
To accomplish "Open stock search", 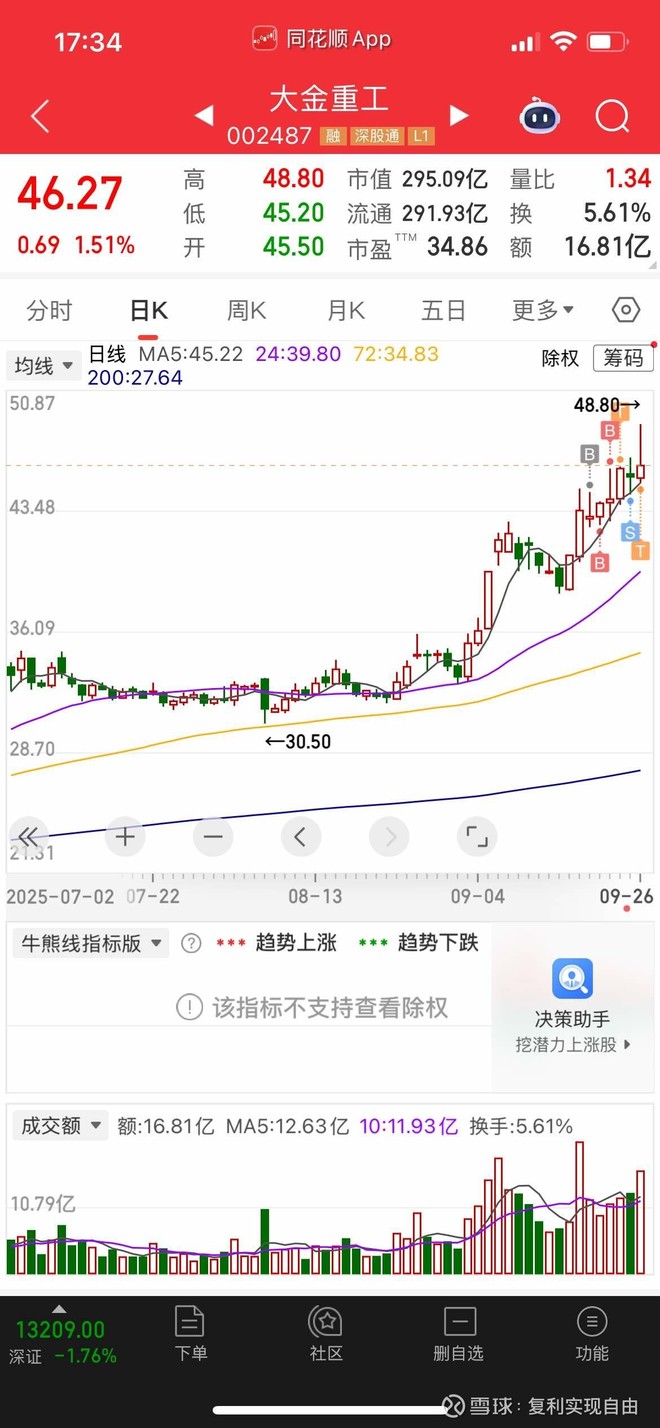I will pos(612,117).
